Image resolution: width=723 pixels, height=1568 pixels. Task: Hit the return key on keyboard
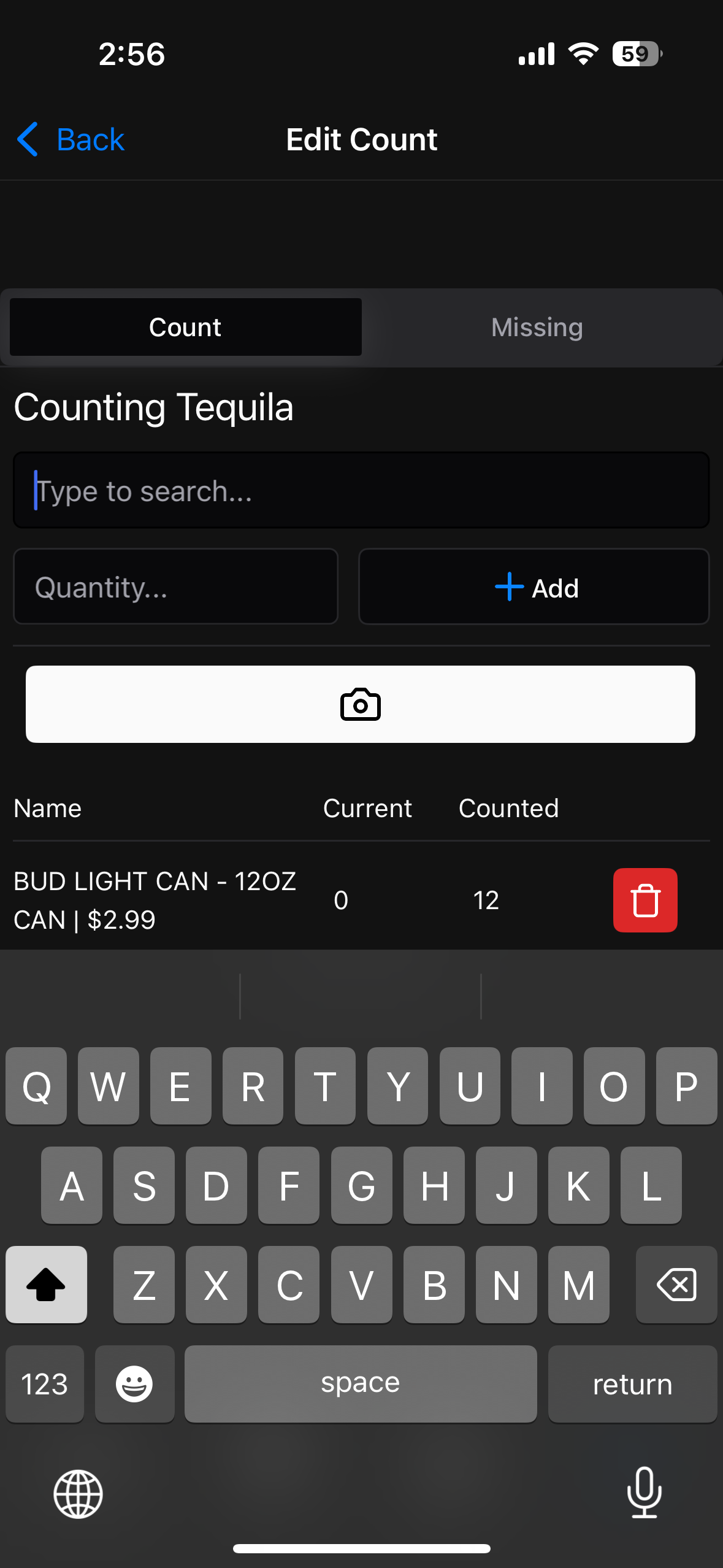coord(632,1384)
